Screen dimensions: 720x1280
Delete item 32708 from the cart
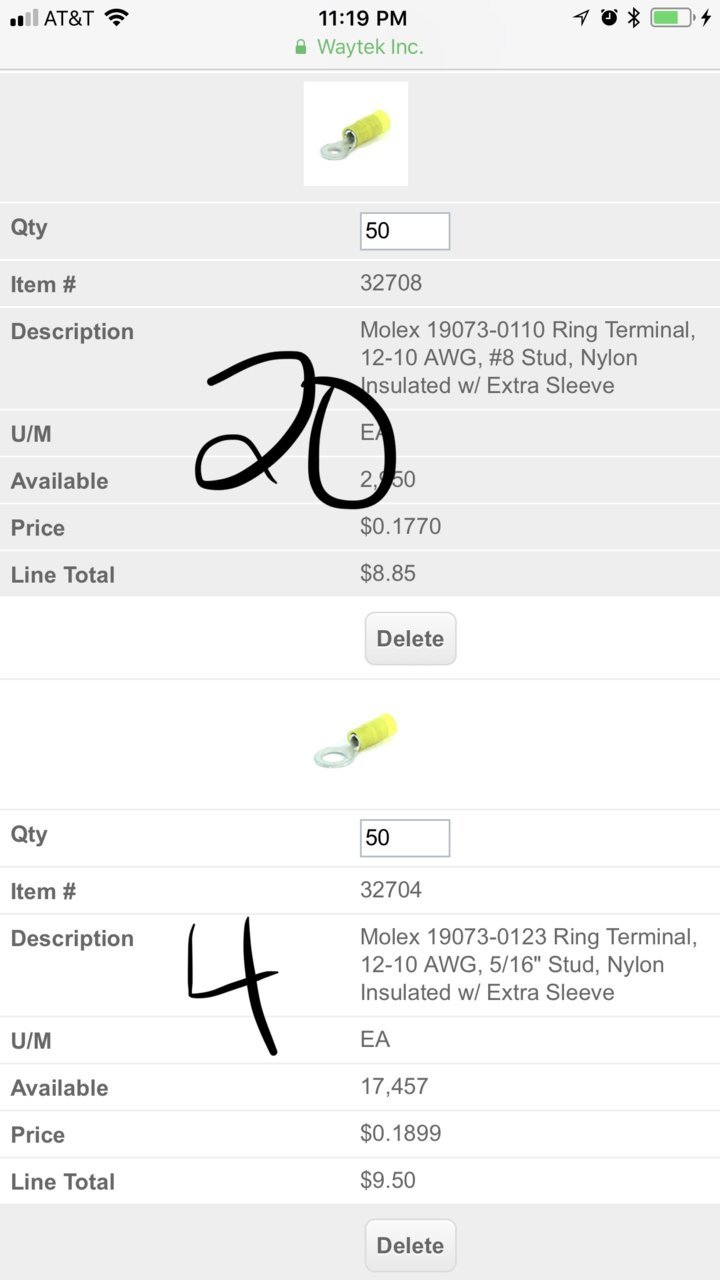pyautogui.click(x=410, y=639)
